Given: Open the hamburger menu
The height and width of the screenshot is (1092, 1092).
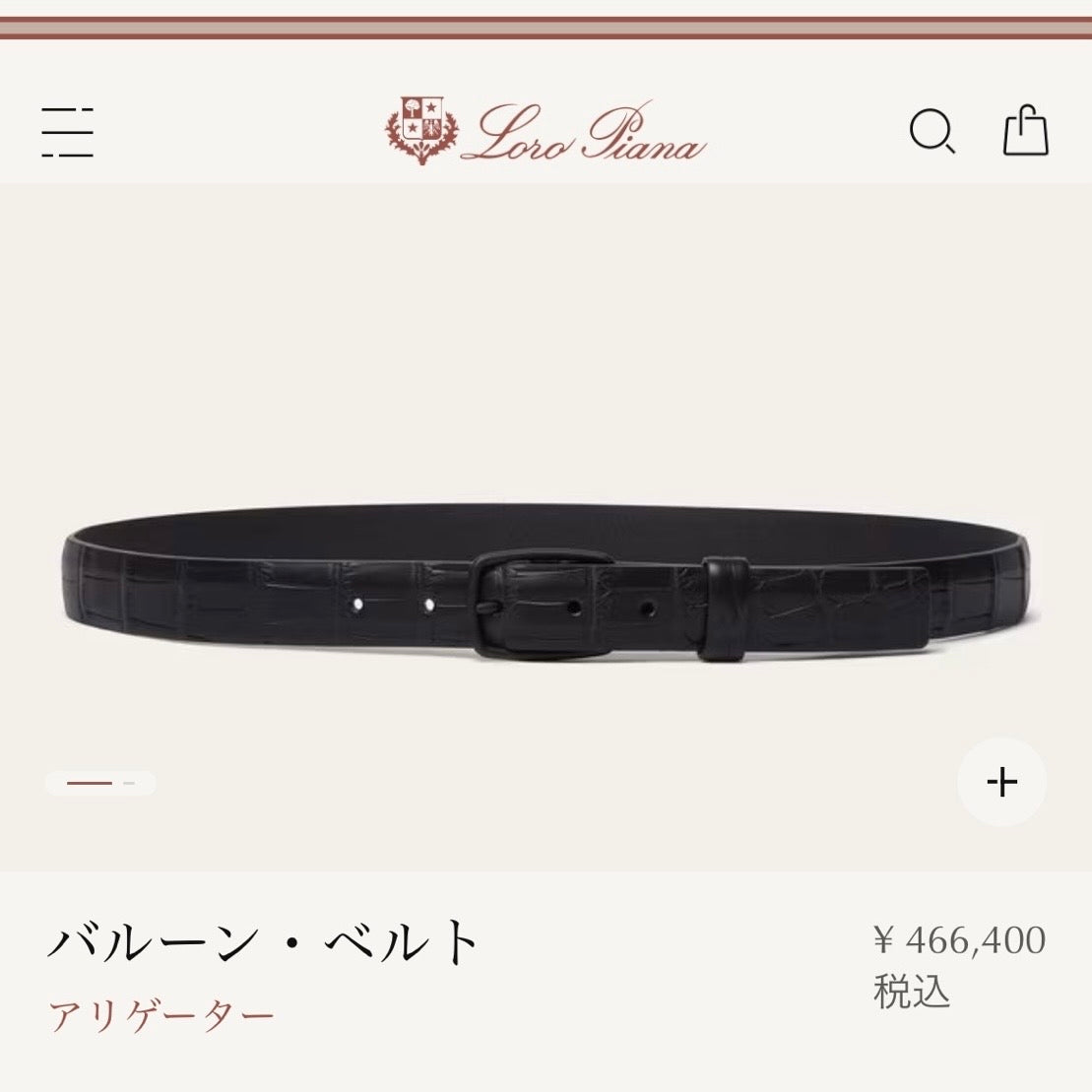Looking at the screenshot, I should click(x=68, y=131).
